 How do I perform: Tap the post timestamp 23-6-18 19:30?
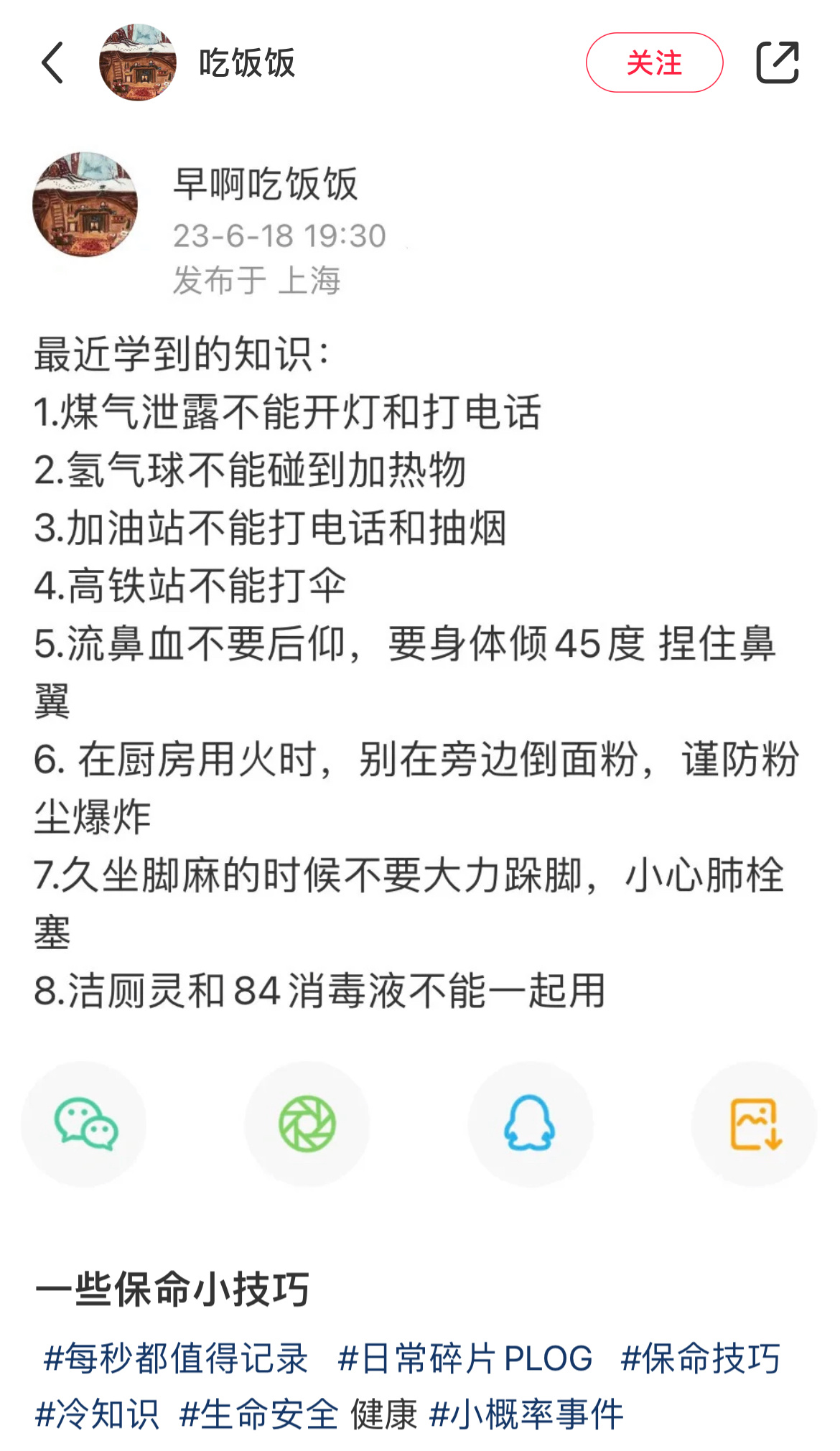(279, 234)
